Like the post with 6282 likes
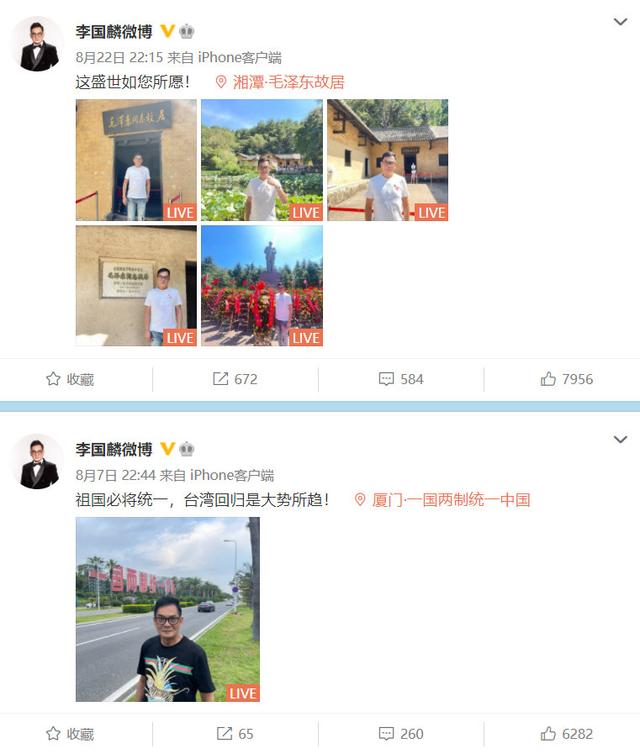This screenshot has height=754, width=640. (x=567, y=734)
